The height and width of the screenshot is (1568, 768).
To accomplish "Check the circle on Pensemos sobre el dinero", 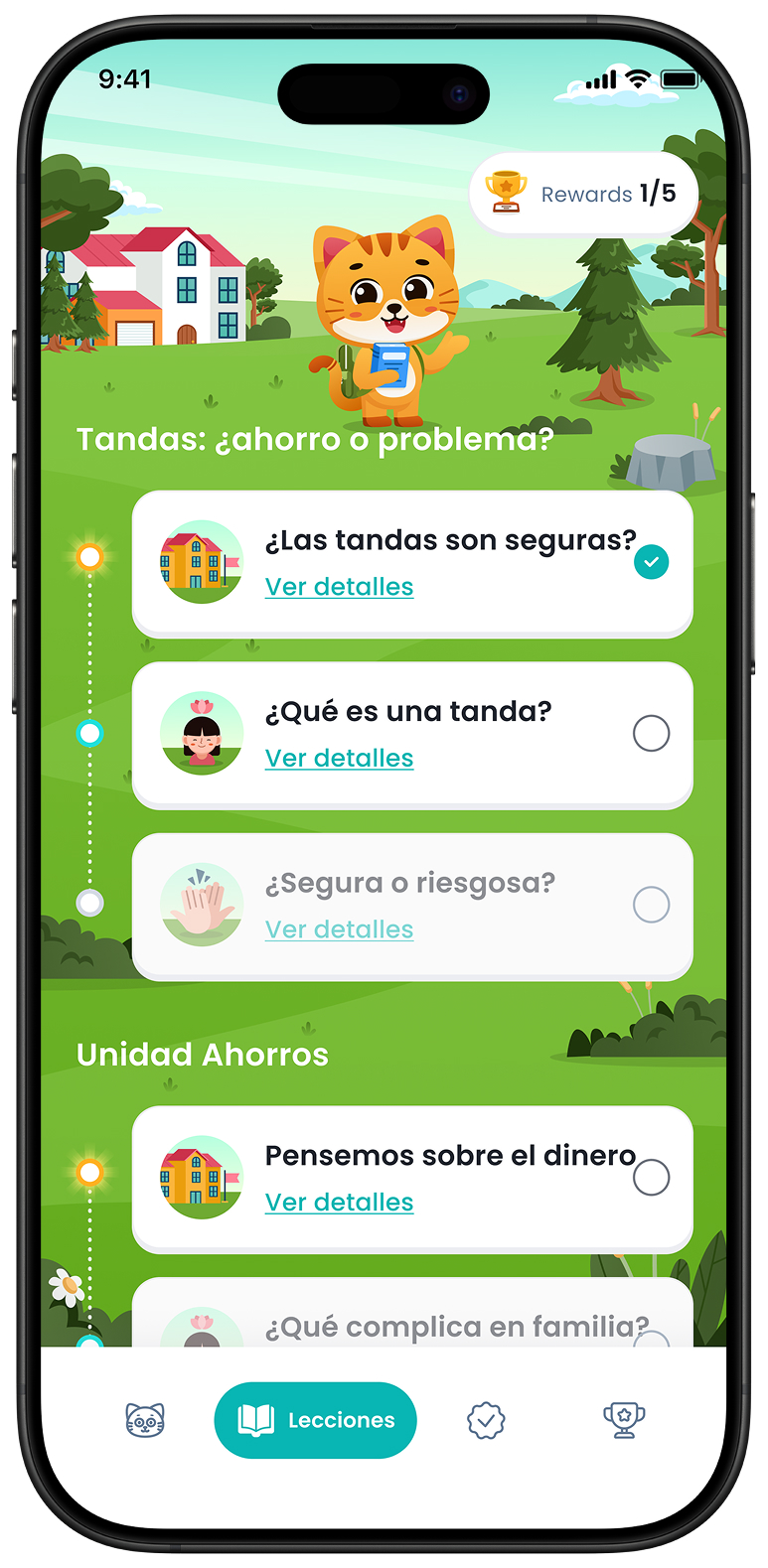I will point(651,1178).
